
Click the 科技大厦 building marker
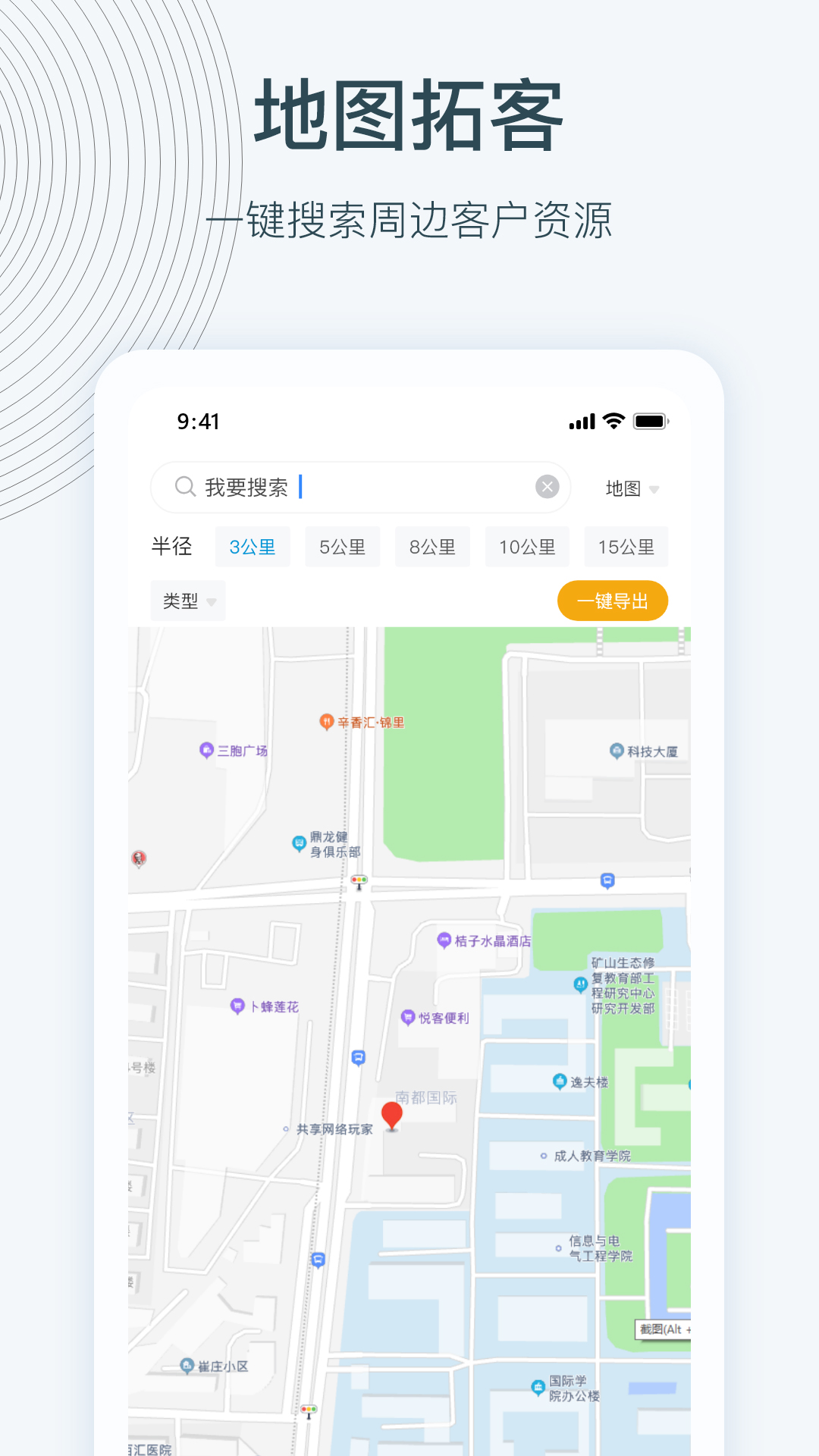tap(616, 750)
